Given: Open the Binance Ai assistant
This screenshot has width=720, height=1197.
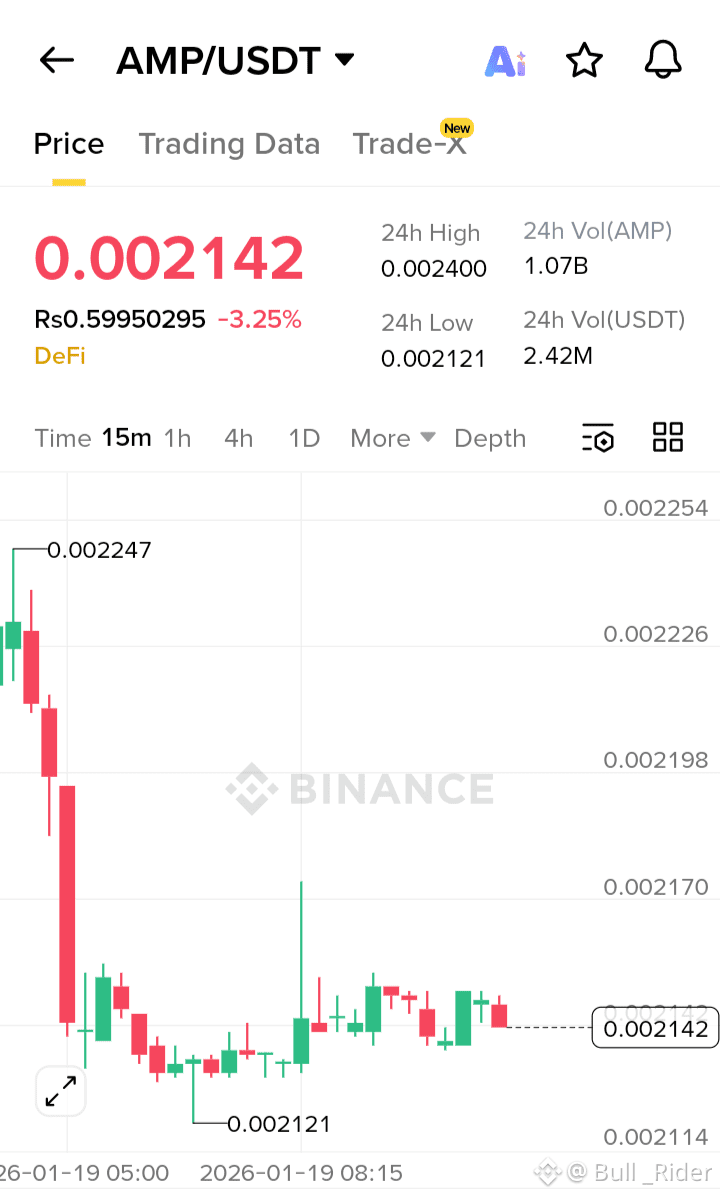Looking at the screenshot, I should click(505, 60).
